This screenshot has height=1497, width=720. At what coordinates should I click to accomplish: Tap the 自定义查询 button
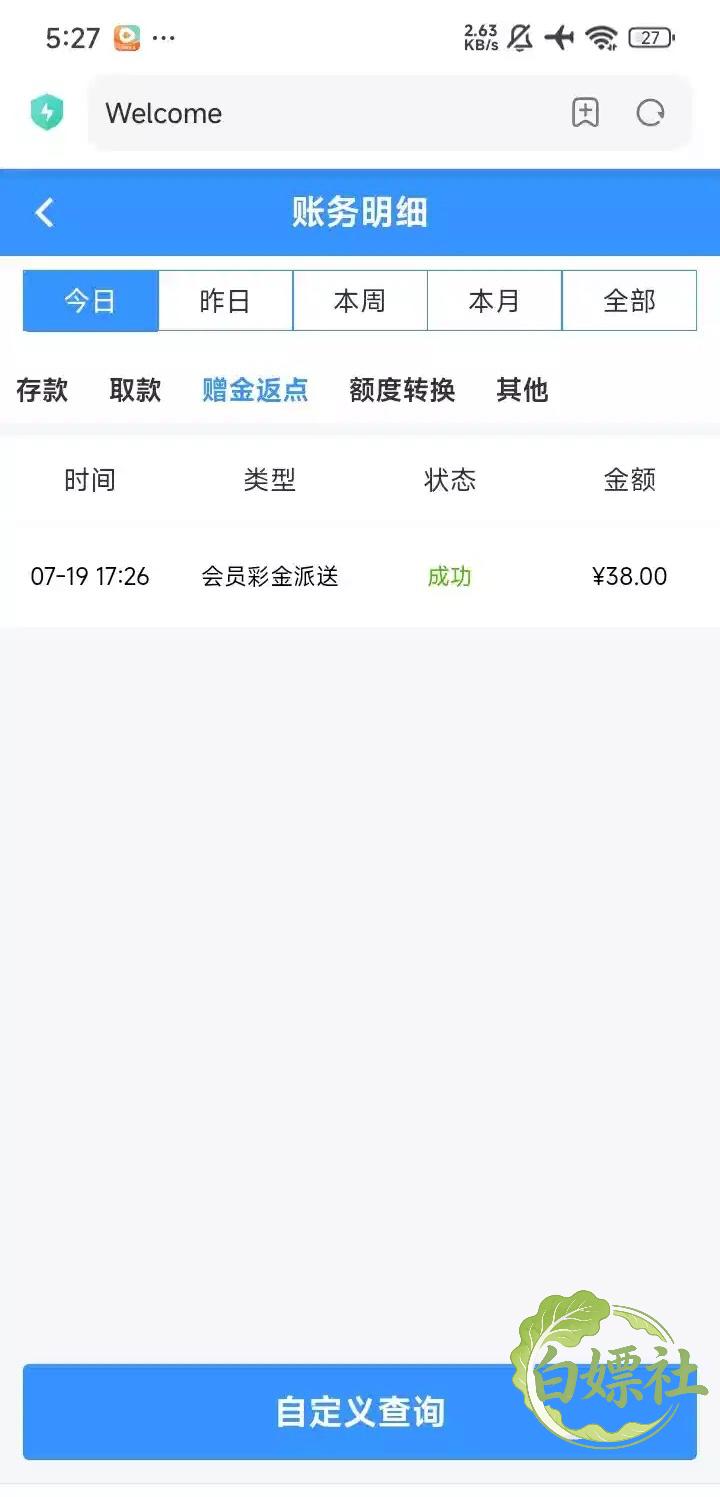pos(360,1412)
